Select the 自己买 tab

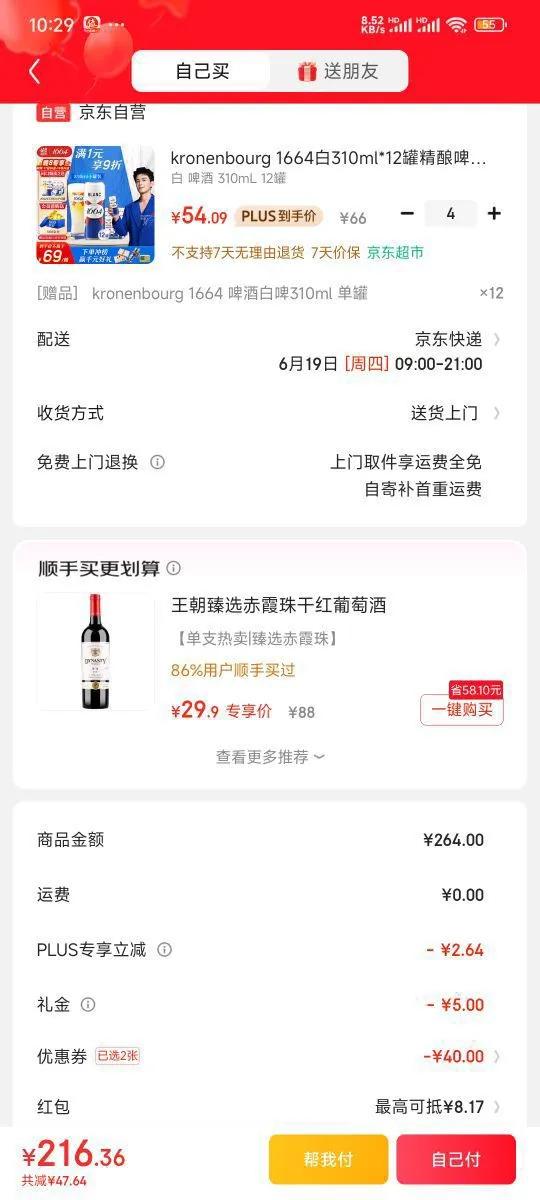[x=202, y=71]
